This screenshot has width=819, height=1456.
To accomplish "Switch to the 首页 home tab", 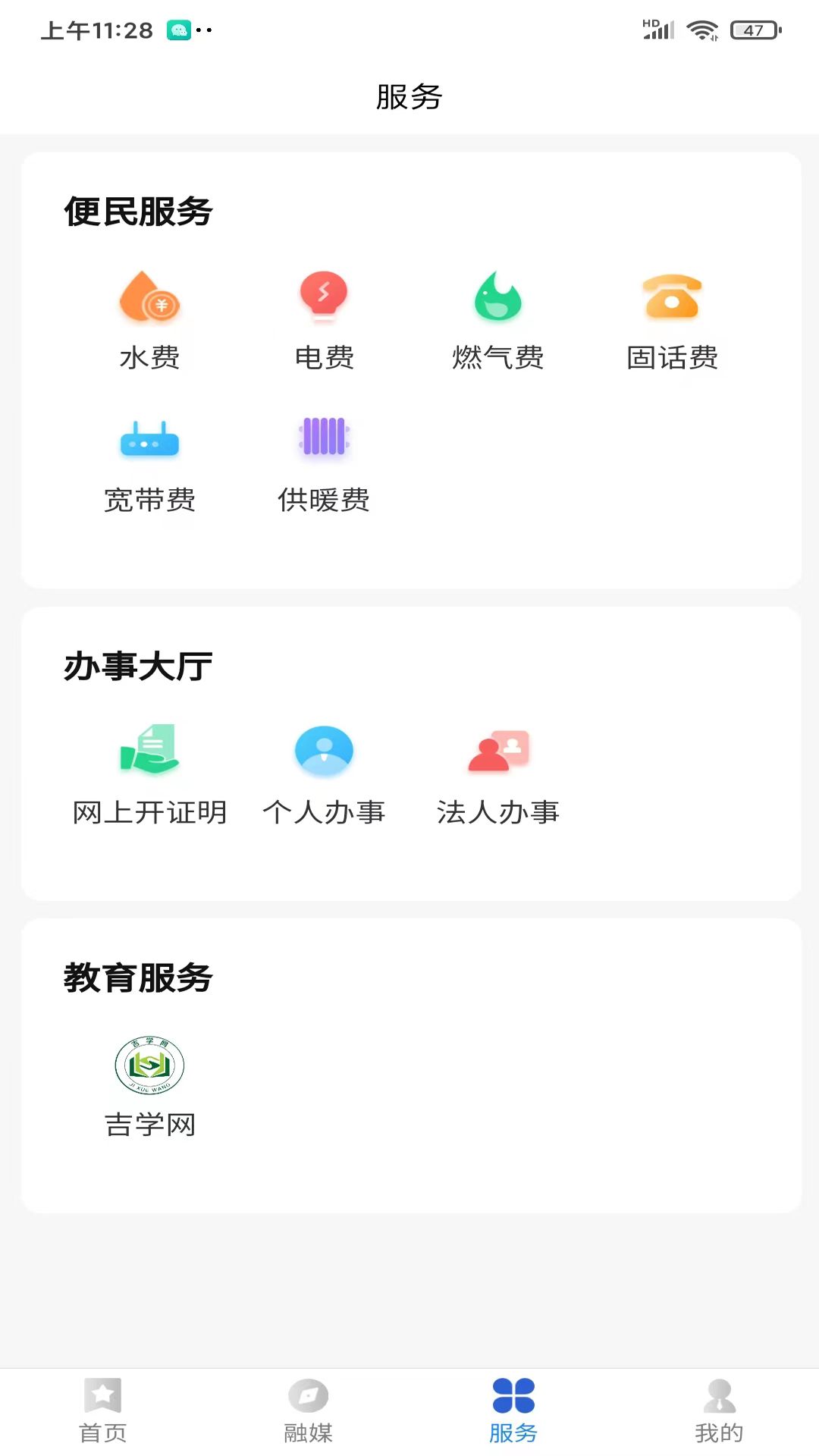I will coord(103,1410).
